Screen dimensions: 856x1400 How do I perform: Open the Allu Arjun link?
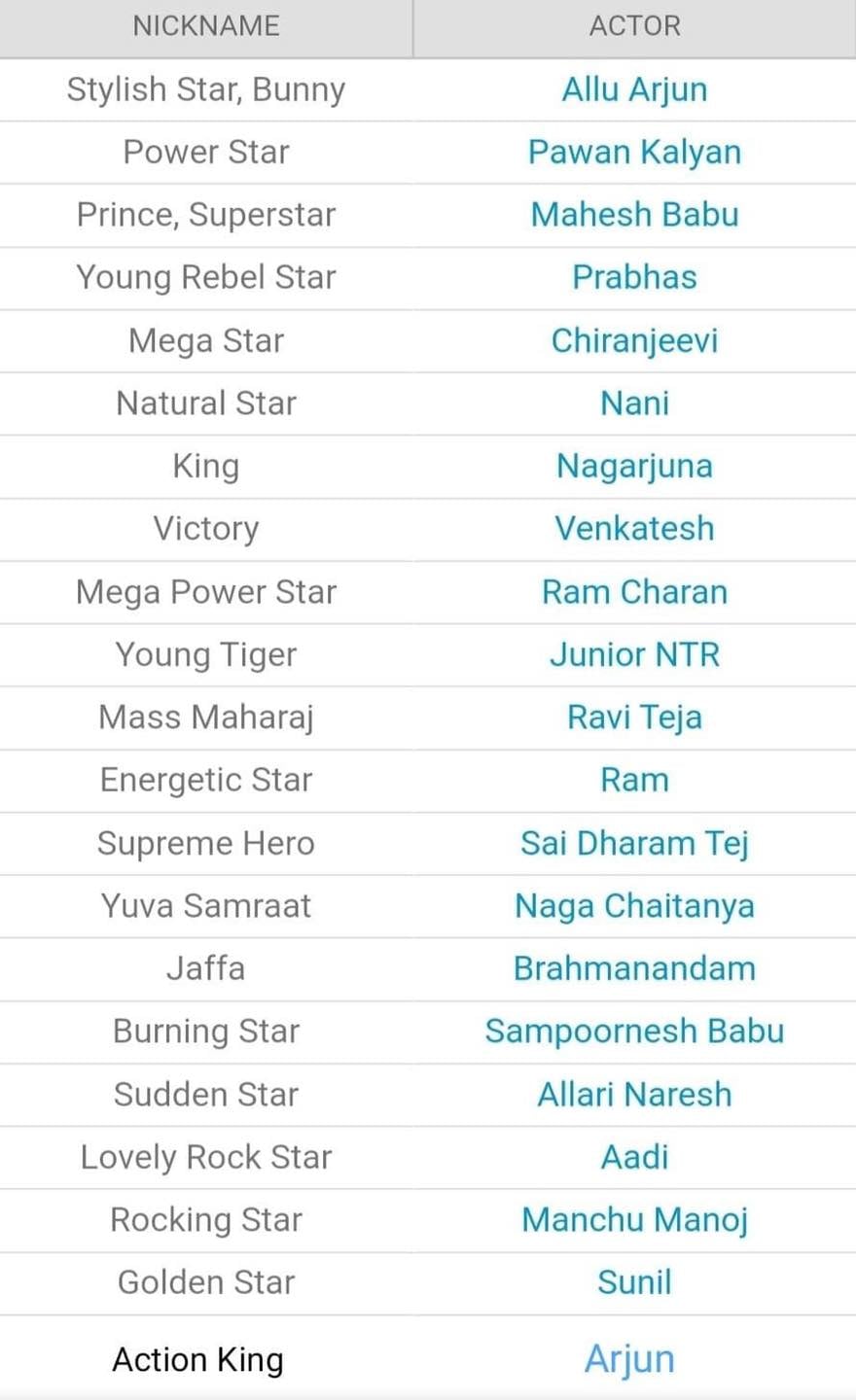(x=634, y=90)
